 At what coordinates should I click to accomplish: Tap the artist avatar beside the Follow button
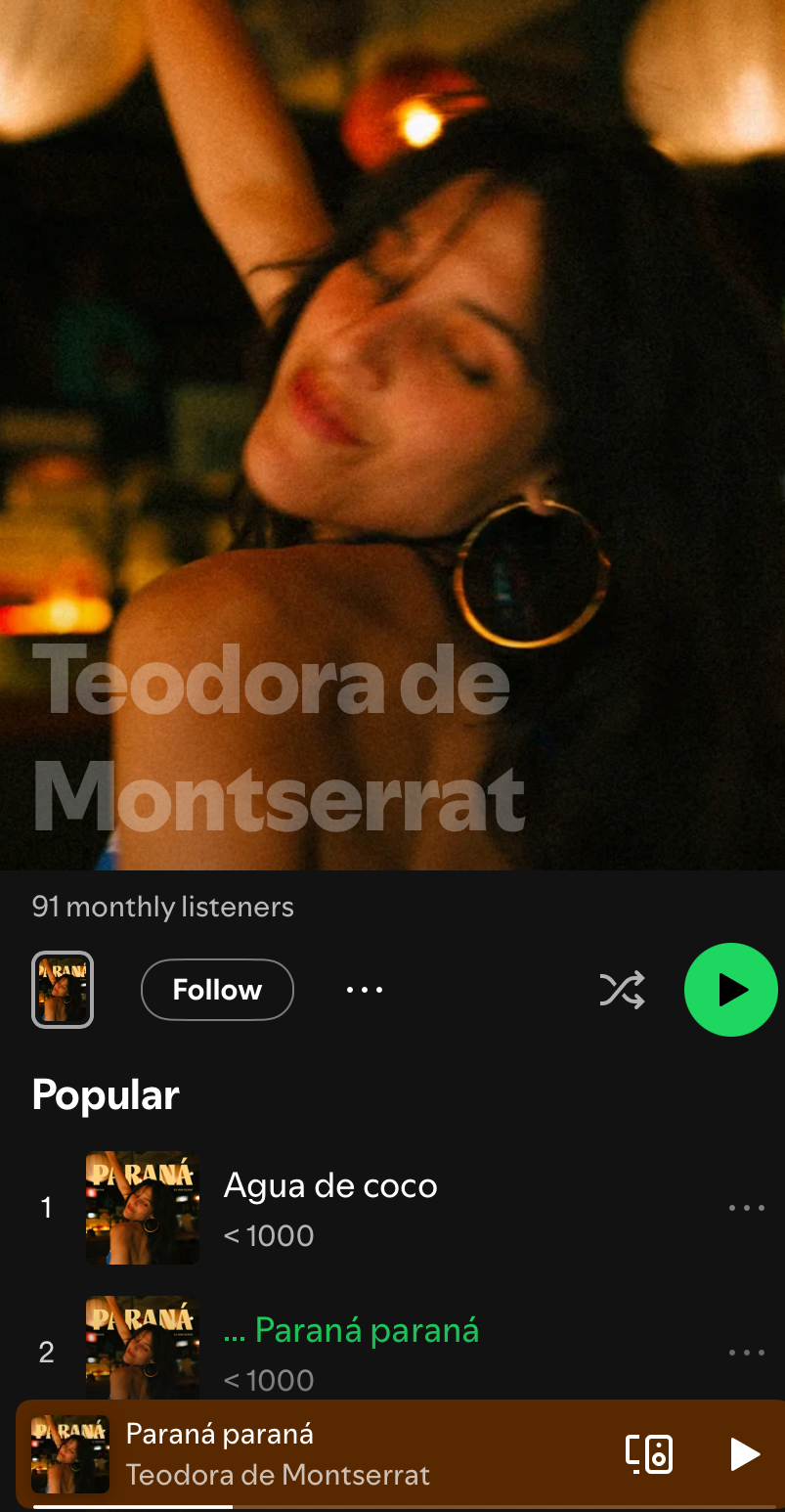tap(62, 990)
